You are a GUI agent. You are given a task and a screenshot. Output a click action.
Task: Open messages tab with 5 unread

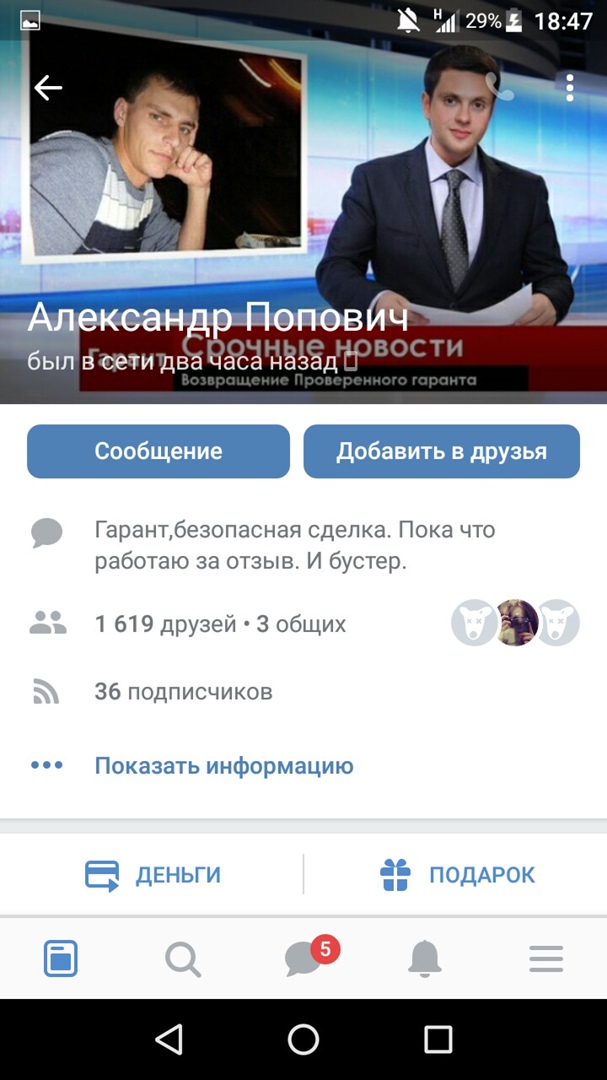click(x=304, y=960)
